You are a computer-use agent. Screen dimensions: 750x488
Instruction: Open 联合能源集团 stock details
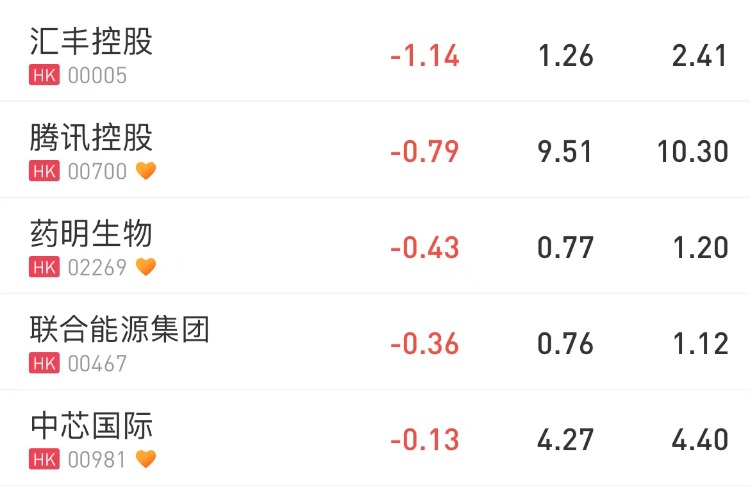coord(120,330)
